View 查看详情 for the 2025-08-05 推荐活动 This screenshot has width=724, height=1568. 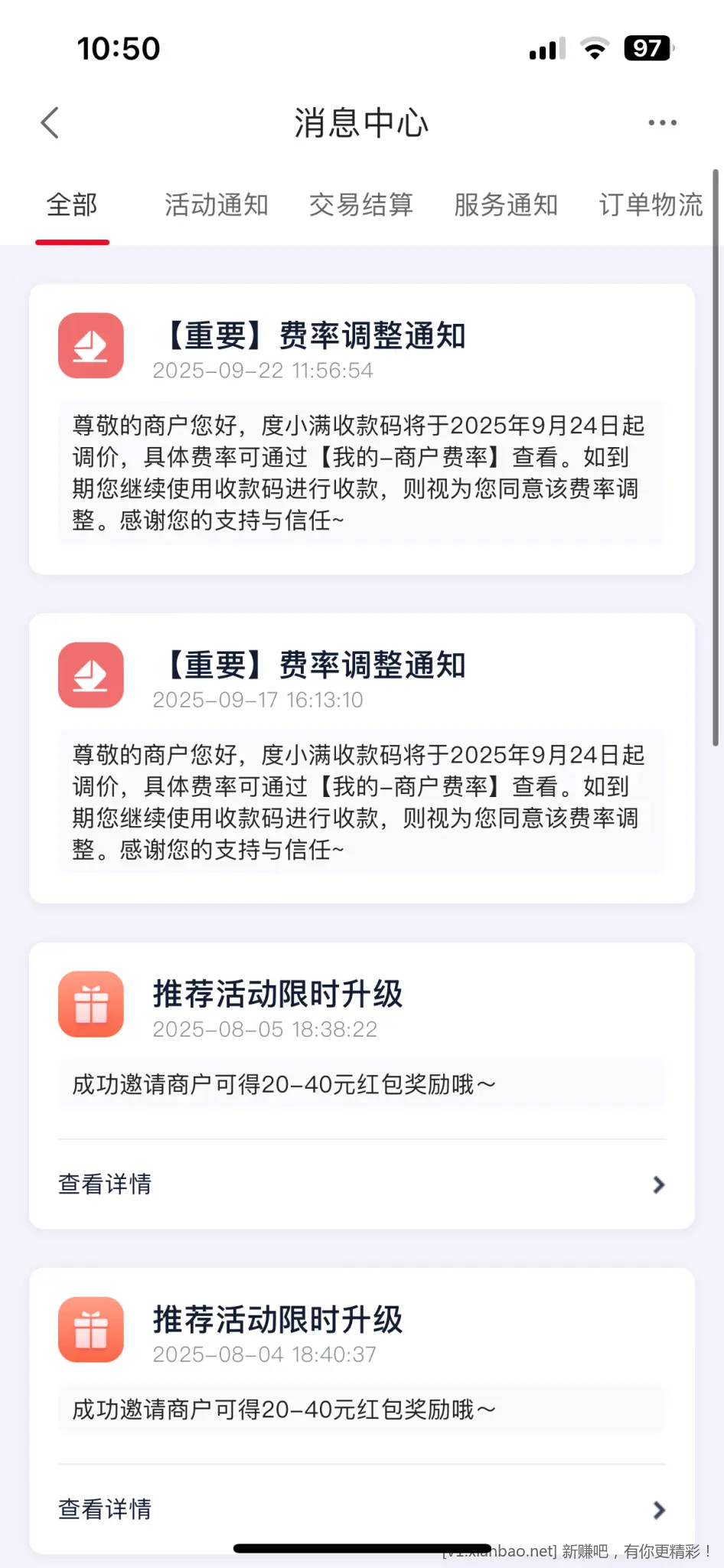[x=361, y=1184]
